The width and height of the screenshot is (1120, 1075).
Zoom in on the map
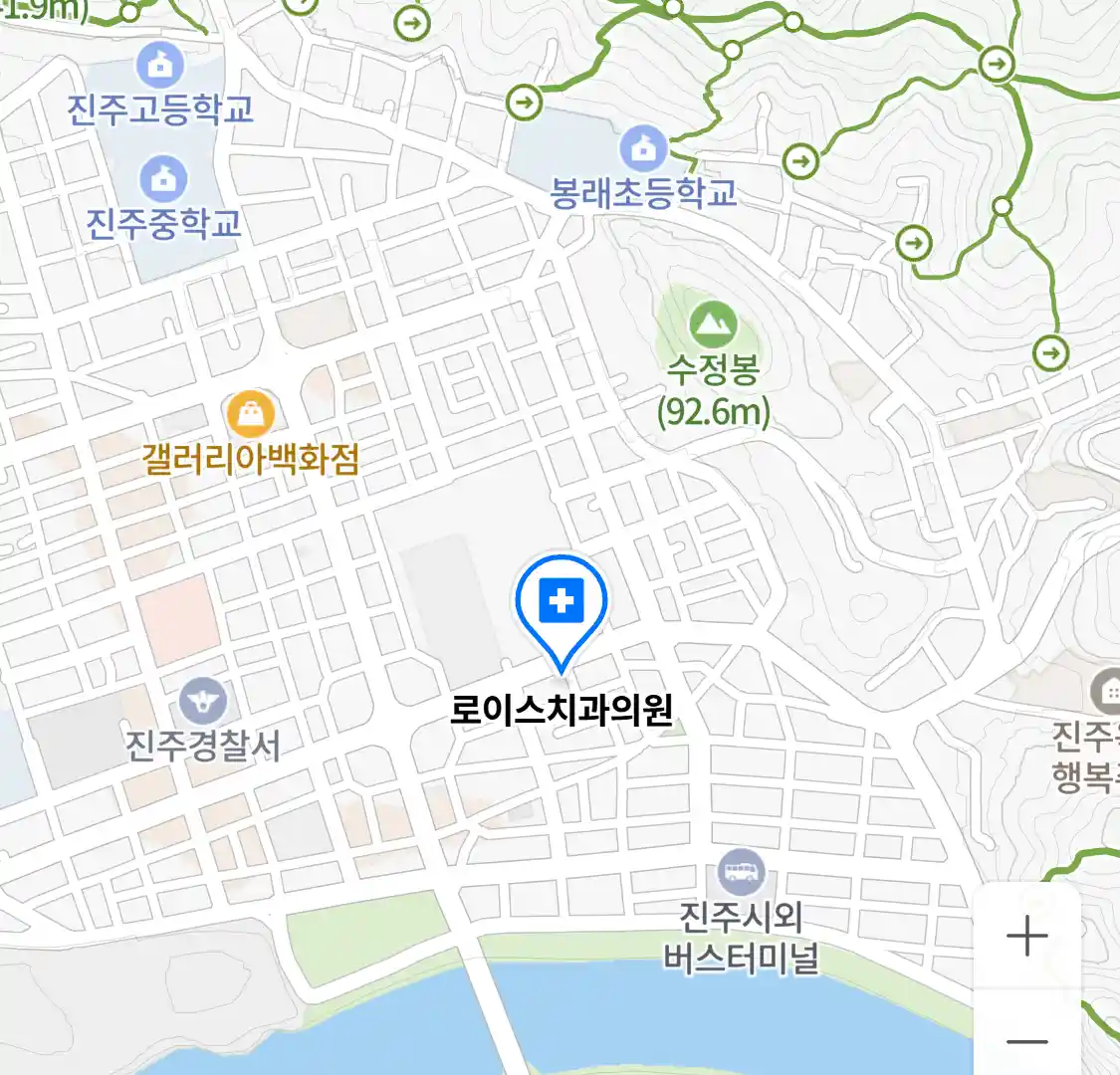(x=1026, y=937)
